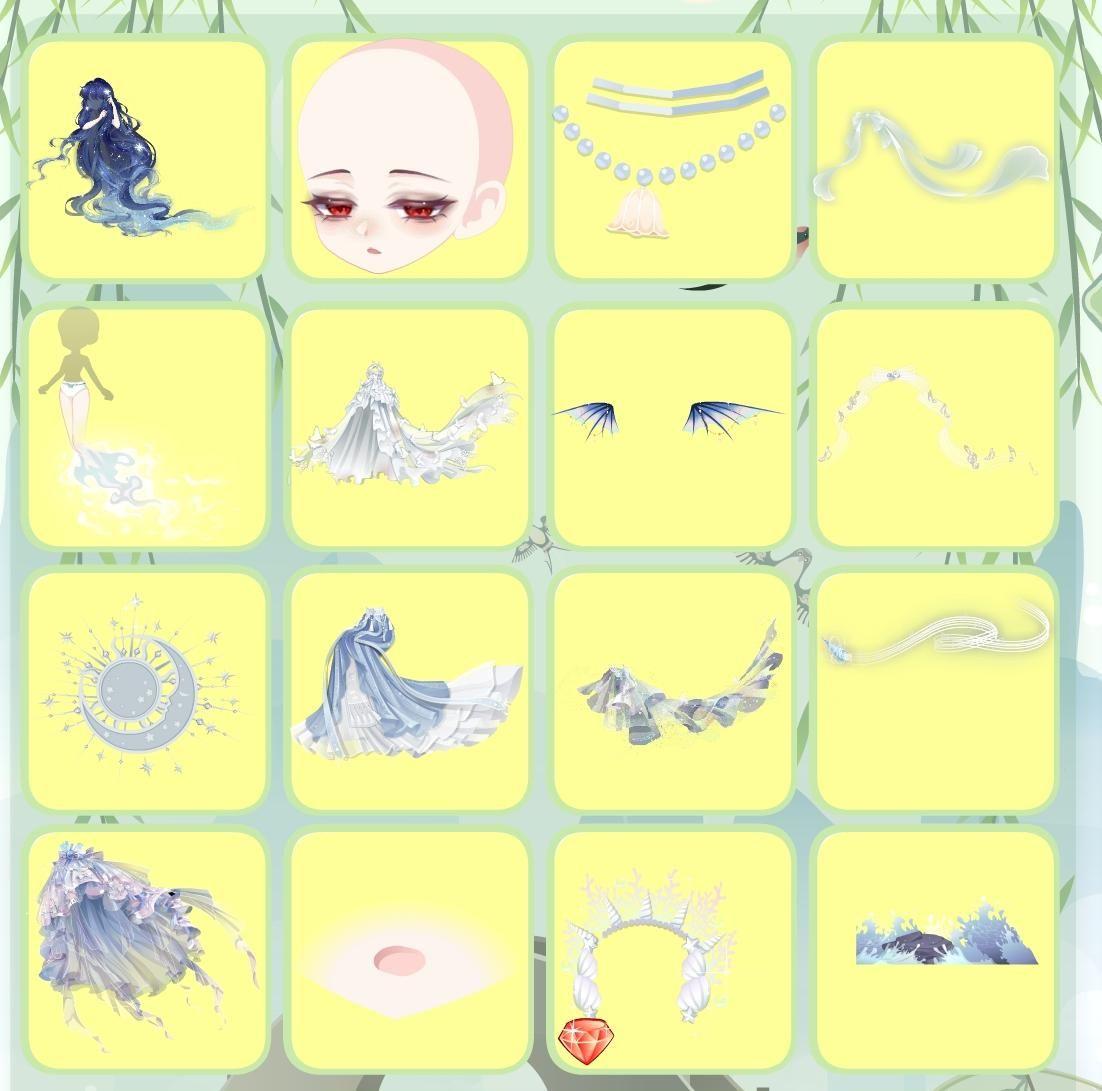The width and height of the screenshot is (1102, 1091).
Task: Select the coral shell headpiece with red gem
Action: click(x=671, y=950)
